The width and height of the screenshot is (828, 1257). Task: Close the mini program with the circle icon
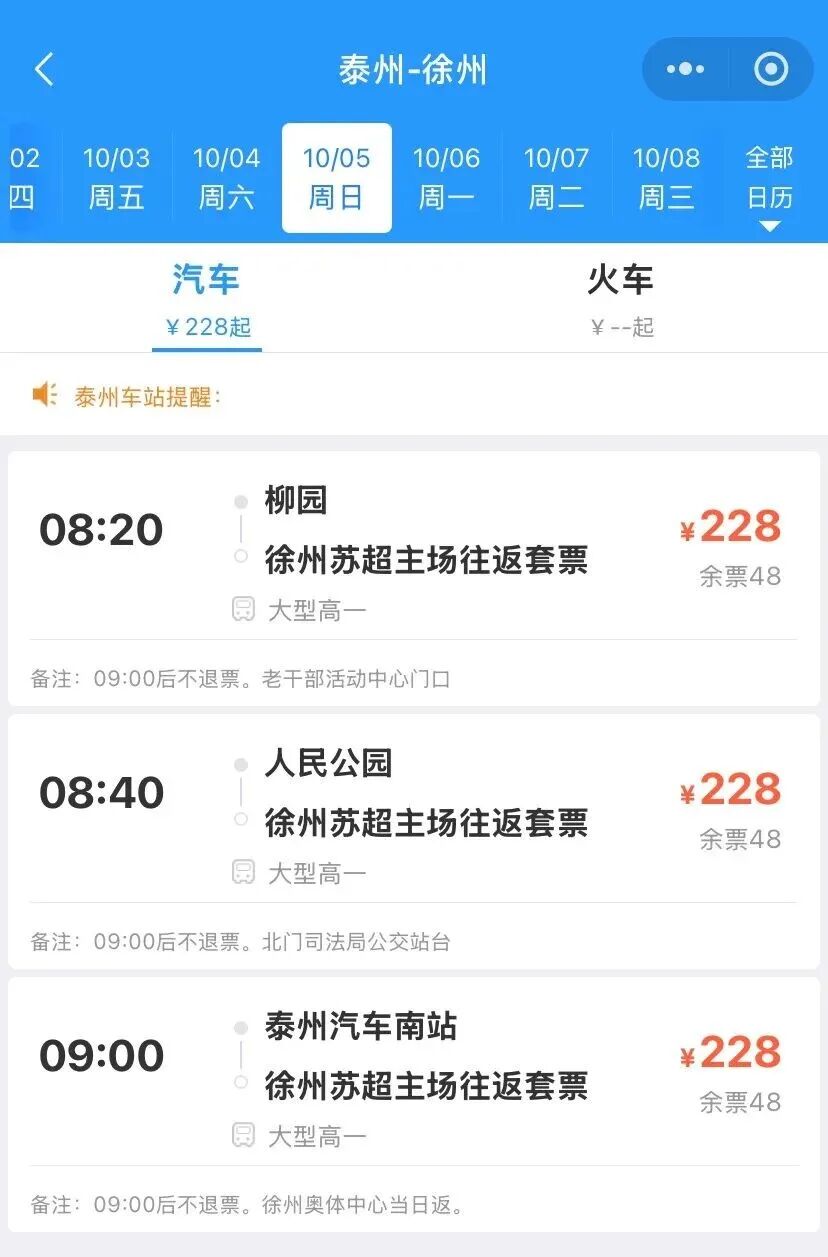point(770,70)
